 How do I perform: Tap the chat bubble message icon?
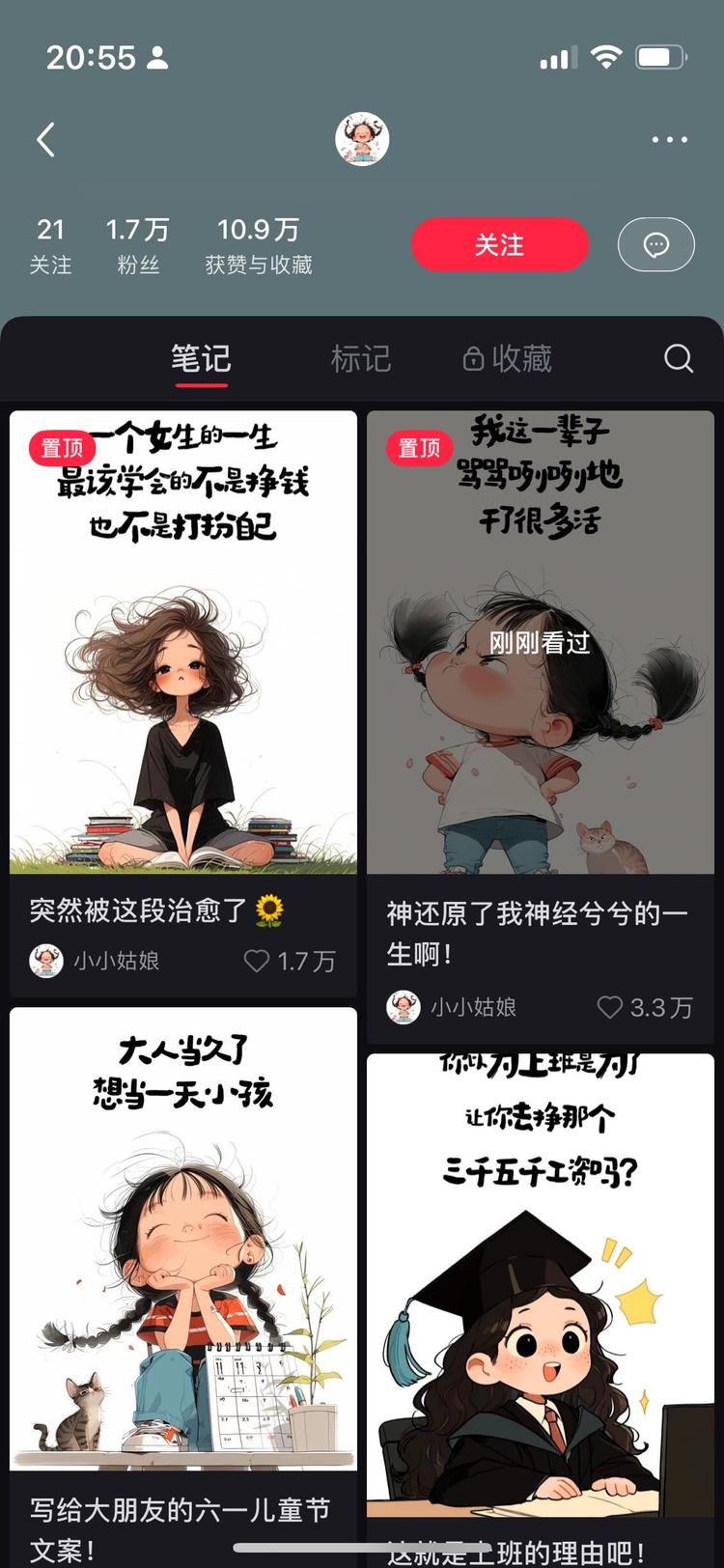point(656,245)
